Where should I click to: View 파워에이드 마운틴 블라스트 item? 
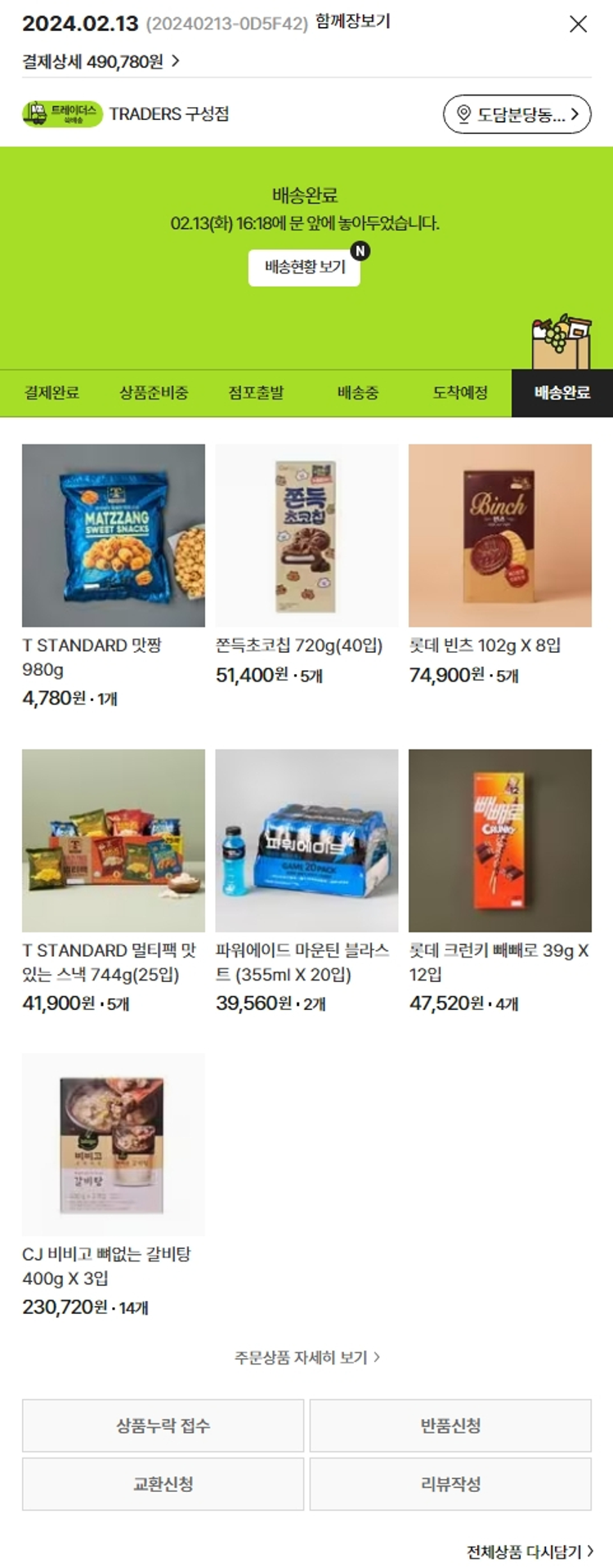[306, 841]
